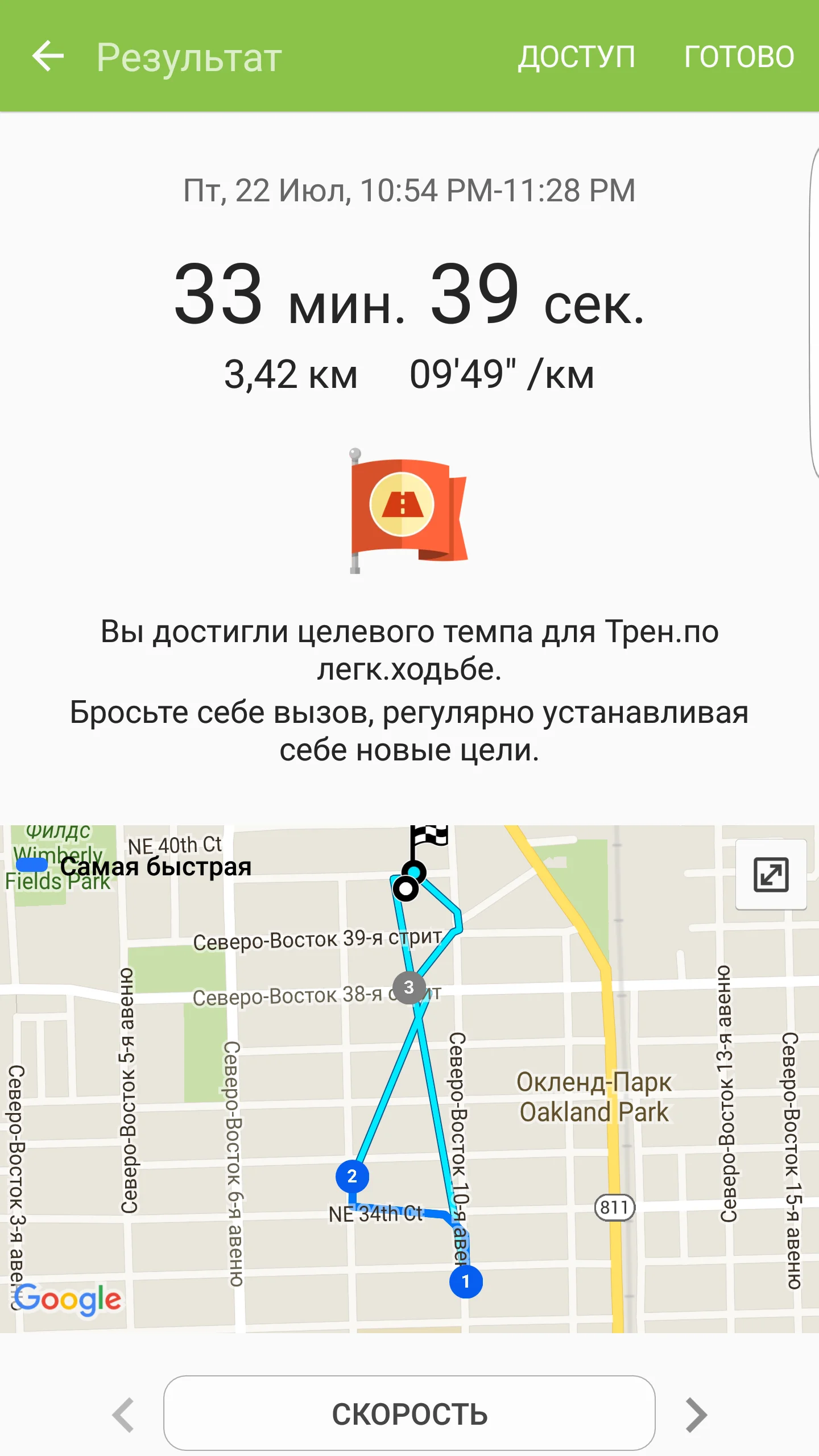The image size is (819, 1456).
Task: Show the previous chart with left chevron
Action: [x=123, y=1414]
